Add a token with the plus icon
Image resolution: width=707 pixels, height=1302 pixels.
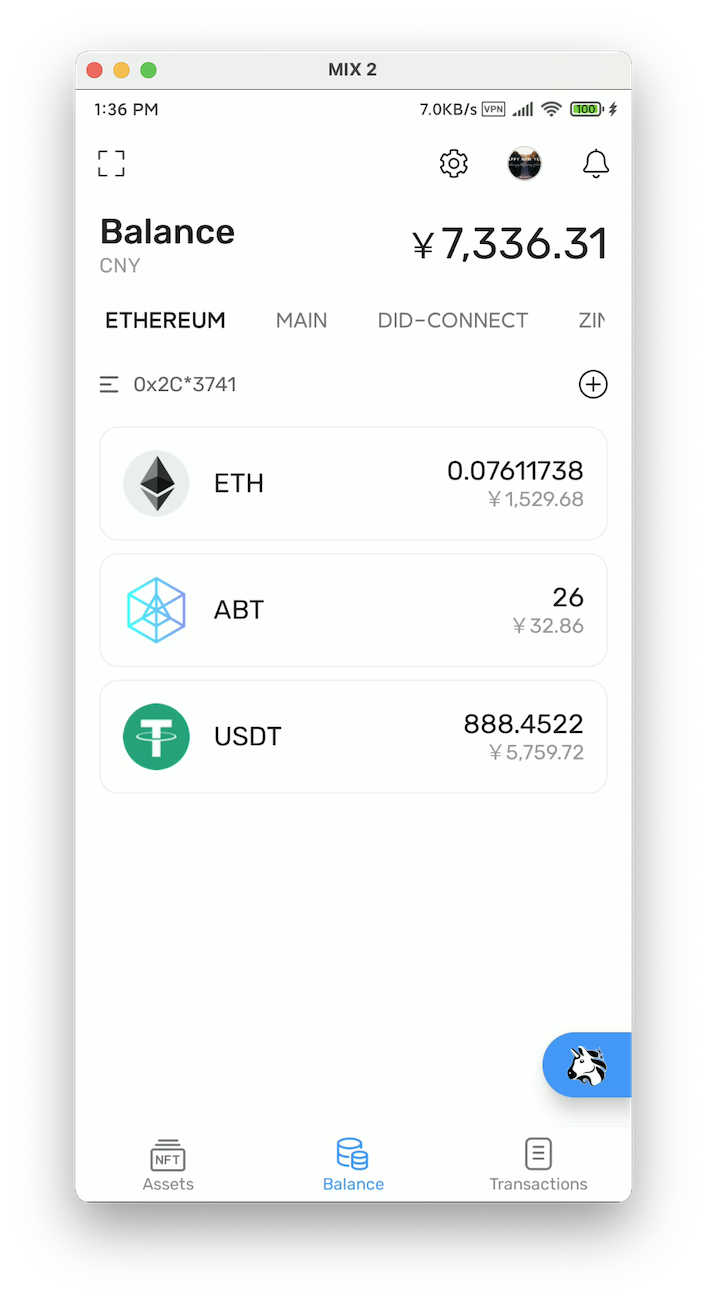593,384
